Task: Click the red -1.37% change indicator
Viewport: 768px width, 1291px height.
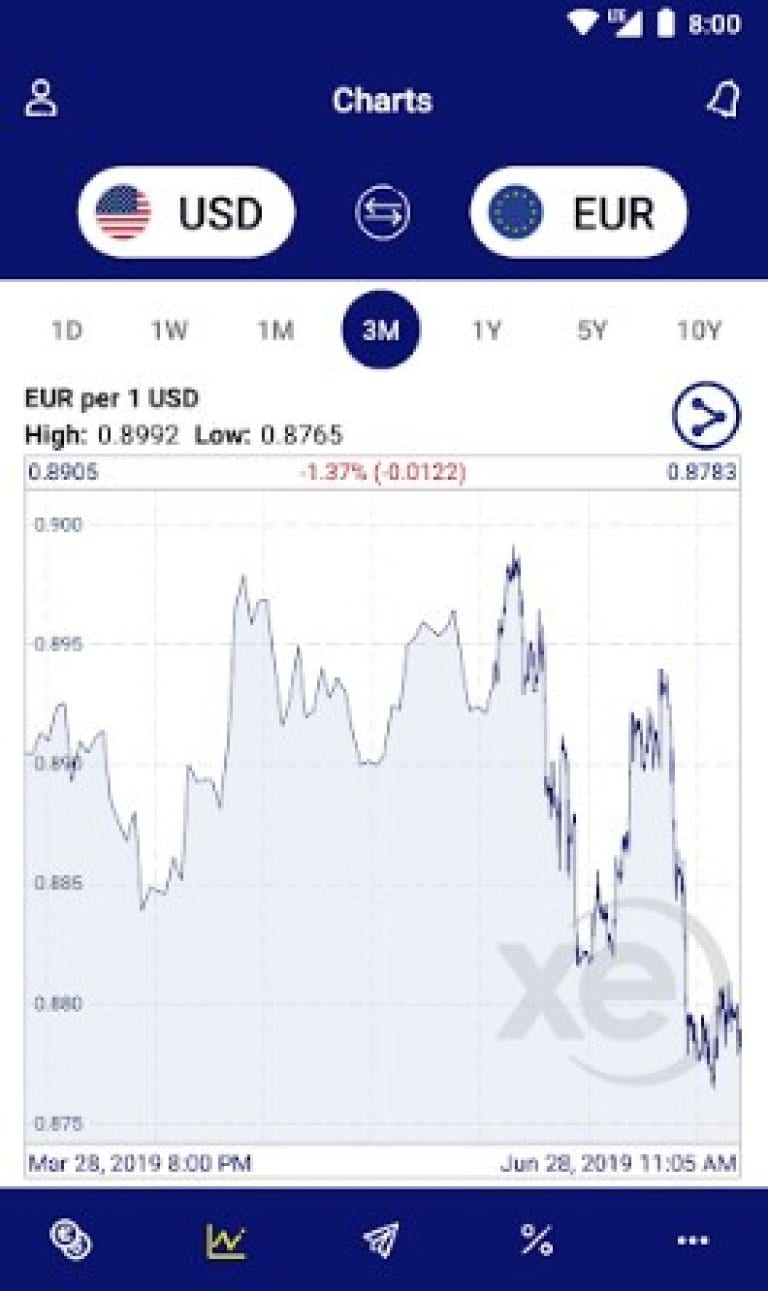Action: point(383,472)
